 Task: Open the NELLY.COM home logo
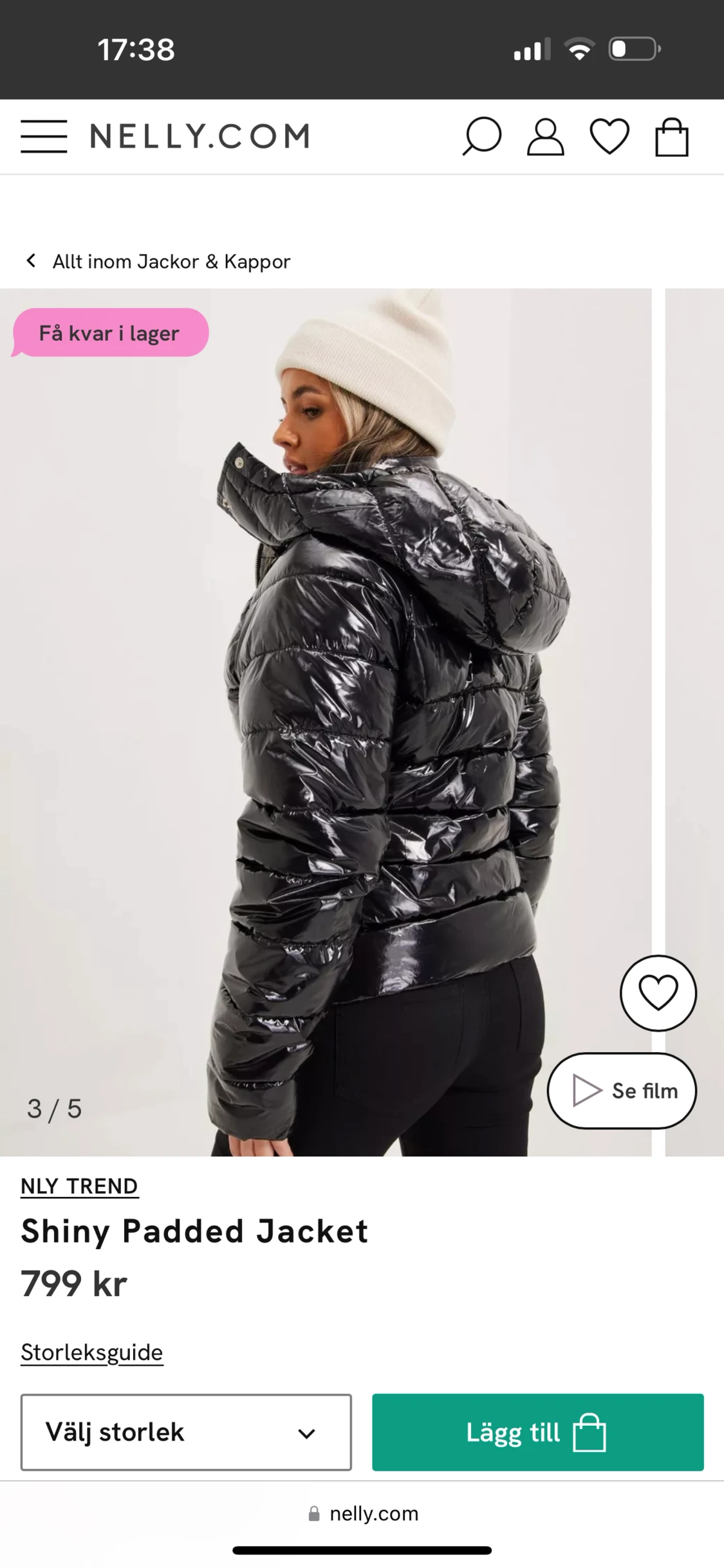tap(200, 136)
